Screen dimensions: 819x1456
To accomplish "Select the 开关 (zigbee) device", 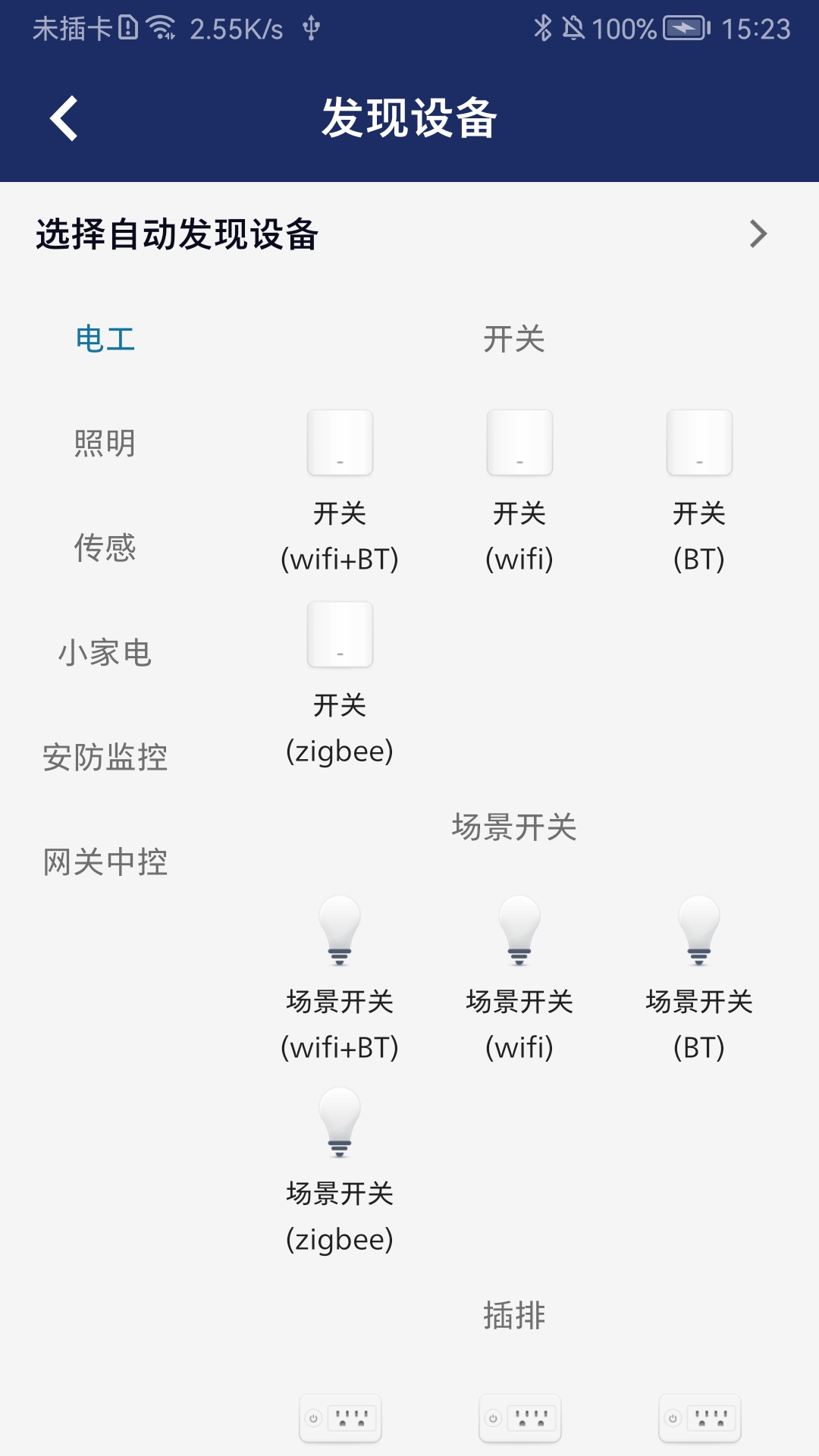I will coord(340,683).
